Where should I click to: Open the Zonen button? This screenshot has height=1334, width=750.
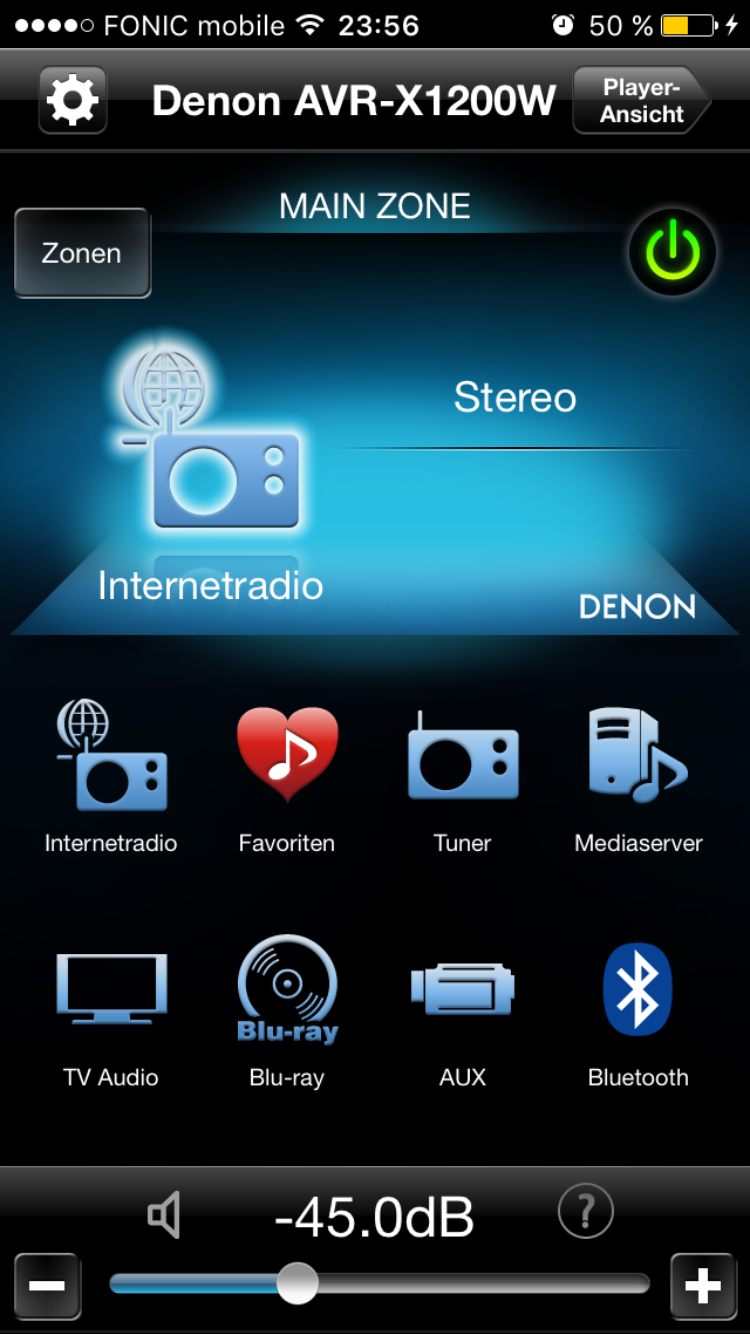pyautogui.click(x=82, y=253)
